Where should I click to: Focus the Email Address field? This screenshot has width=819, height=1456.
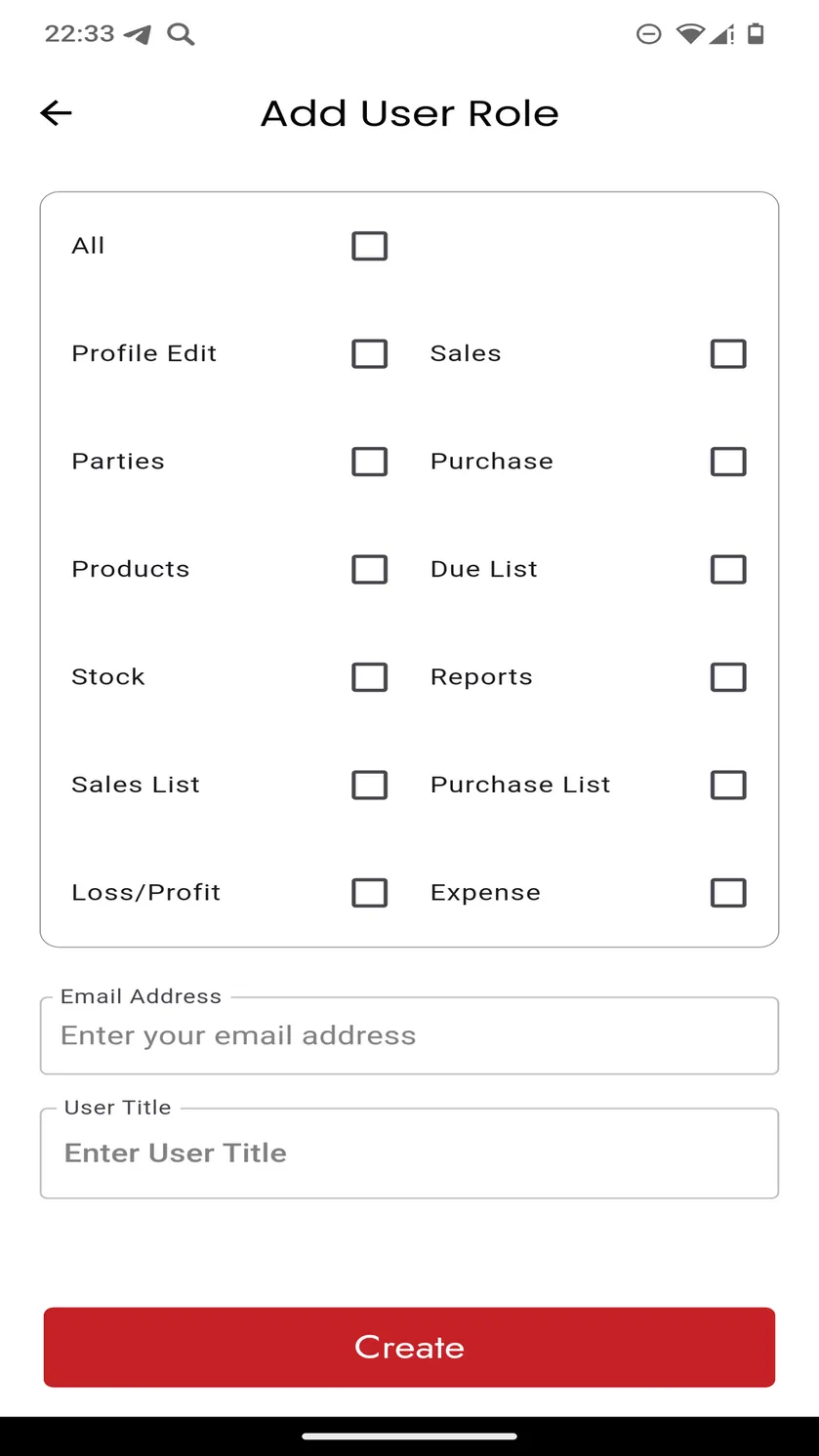coord(409,1035)
